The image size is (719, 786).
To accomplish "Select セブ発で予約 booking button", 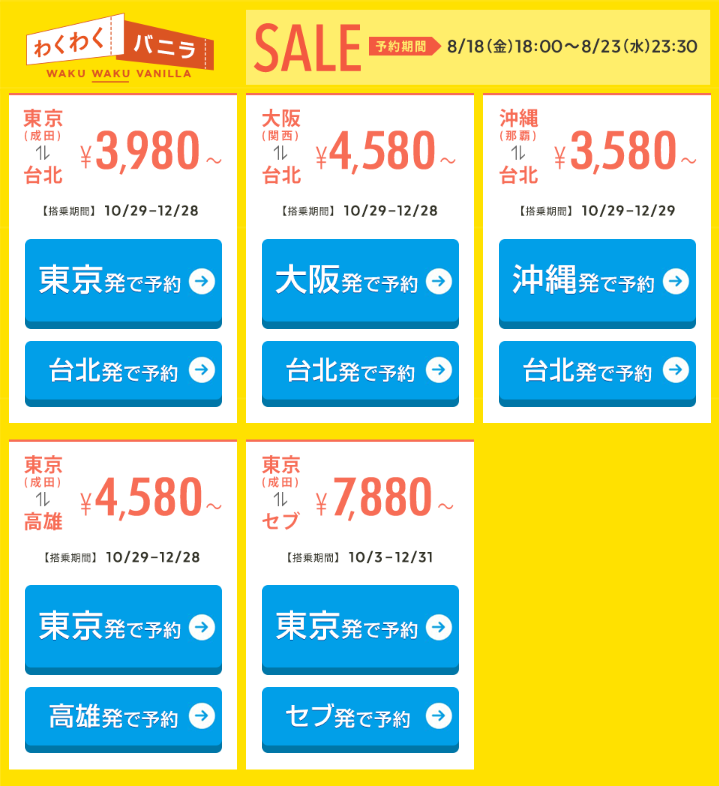I will (x=360, y=717).
